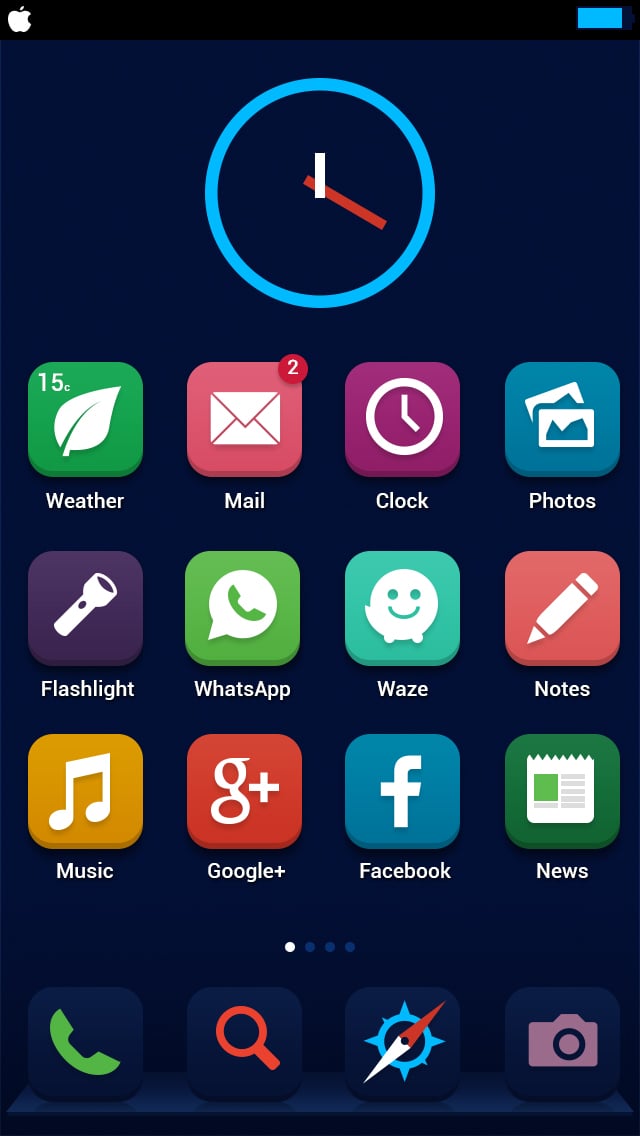640x1136 pixels.
Task: Launch WhatsApp
Action: tap(243, 608)
